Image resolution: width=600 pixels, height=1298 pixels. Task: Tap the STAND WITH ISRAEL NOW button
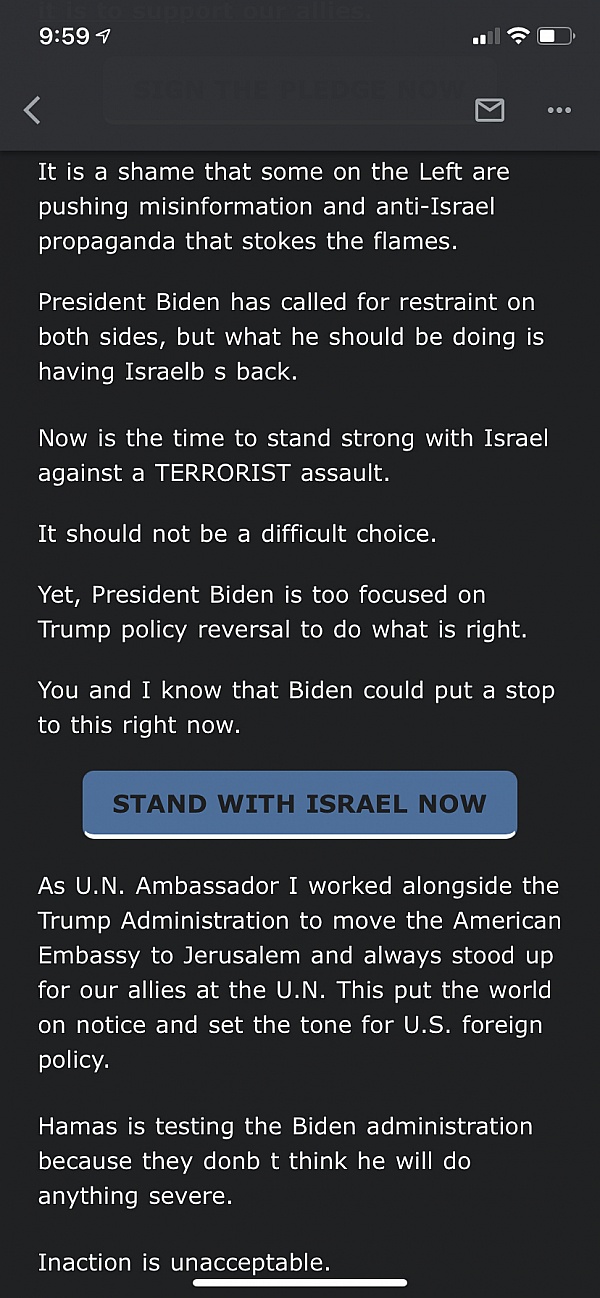pos(299,803)
